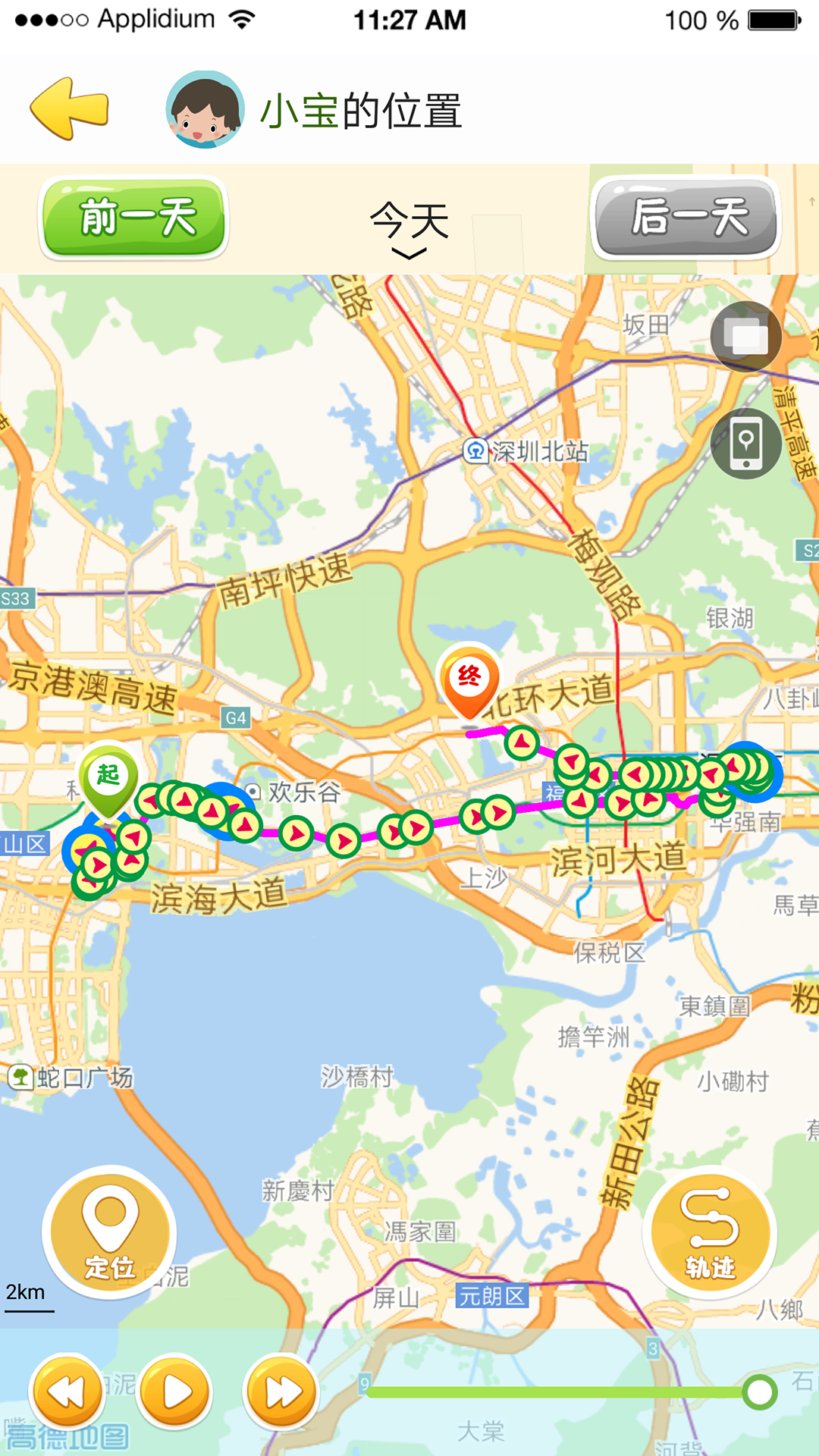819x1456 pixels.
Task: Tap the 终 end point marker
Action: point(469,679)
